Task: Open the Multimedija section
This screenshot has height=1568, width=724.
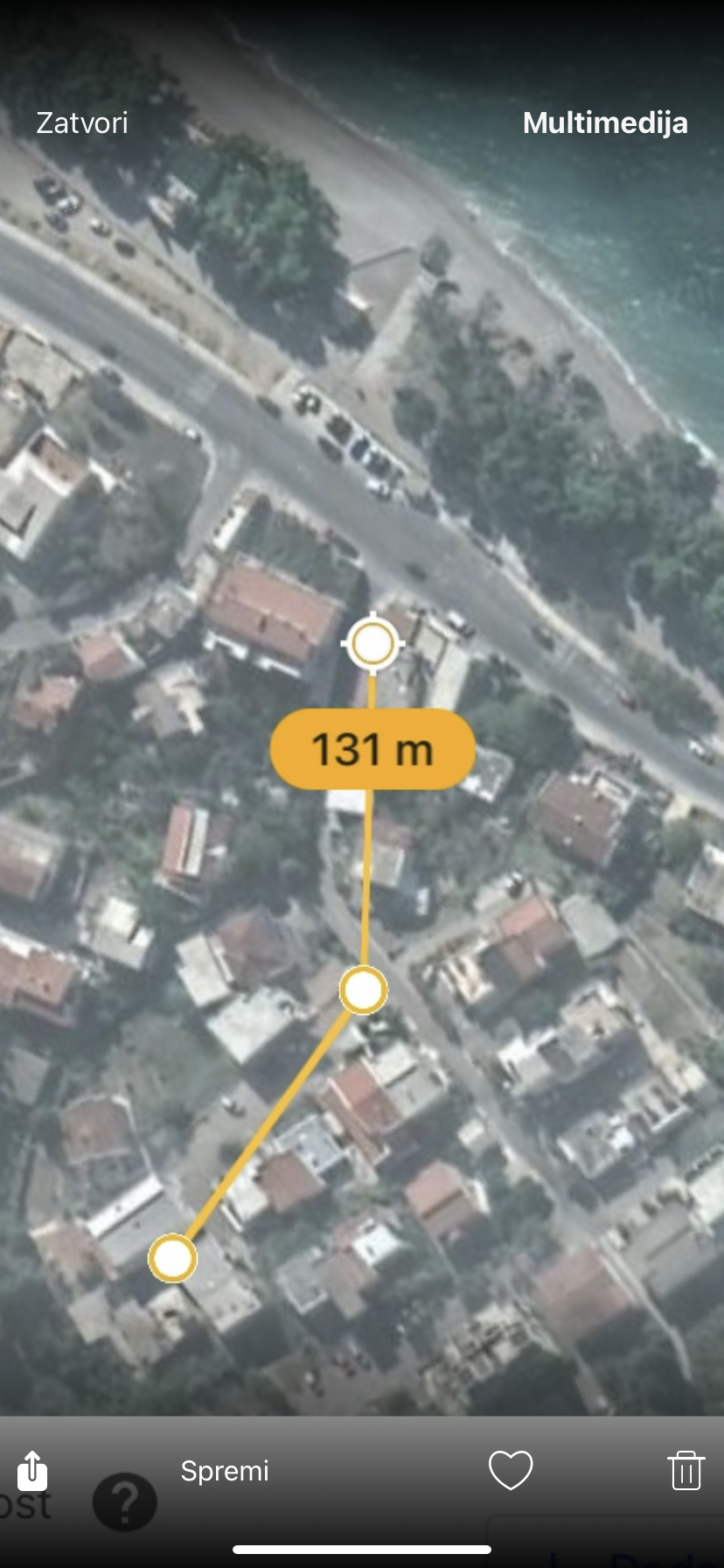Action: [x=605, y=122]
